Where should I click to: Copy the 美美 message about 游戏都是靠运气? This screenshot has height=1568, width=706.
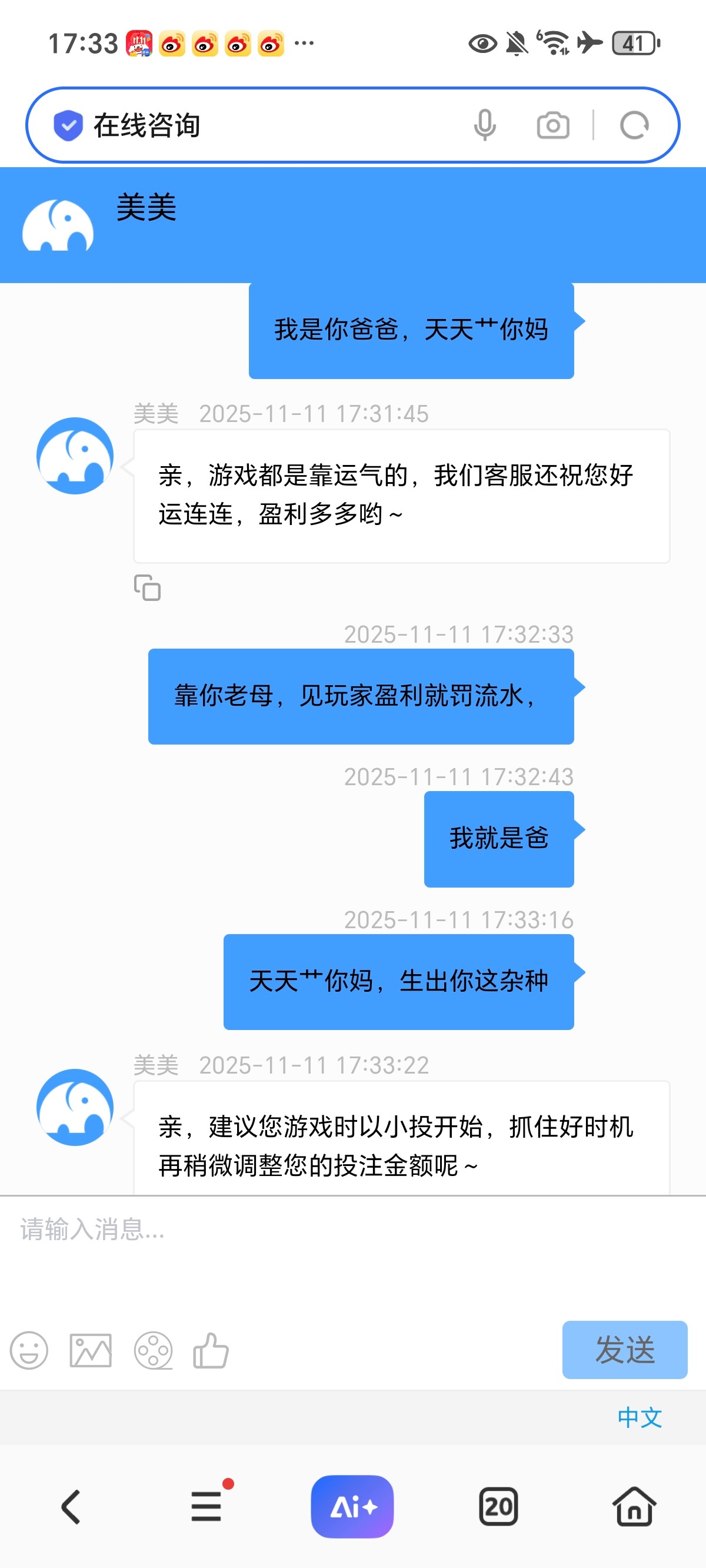point(147,587)
